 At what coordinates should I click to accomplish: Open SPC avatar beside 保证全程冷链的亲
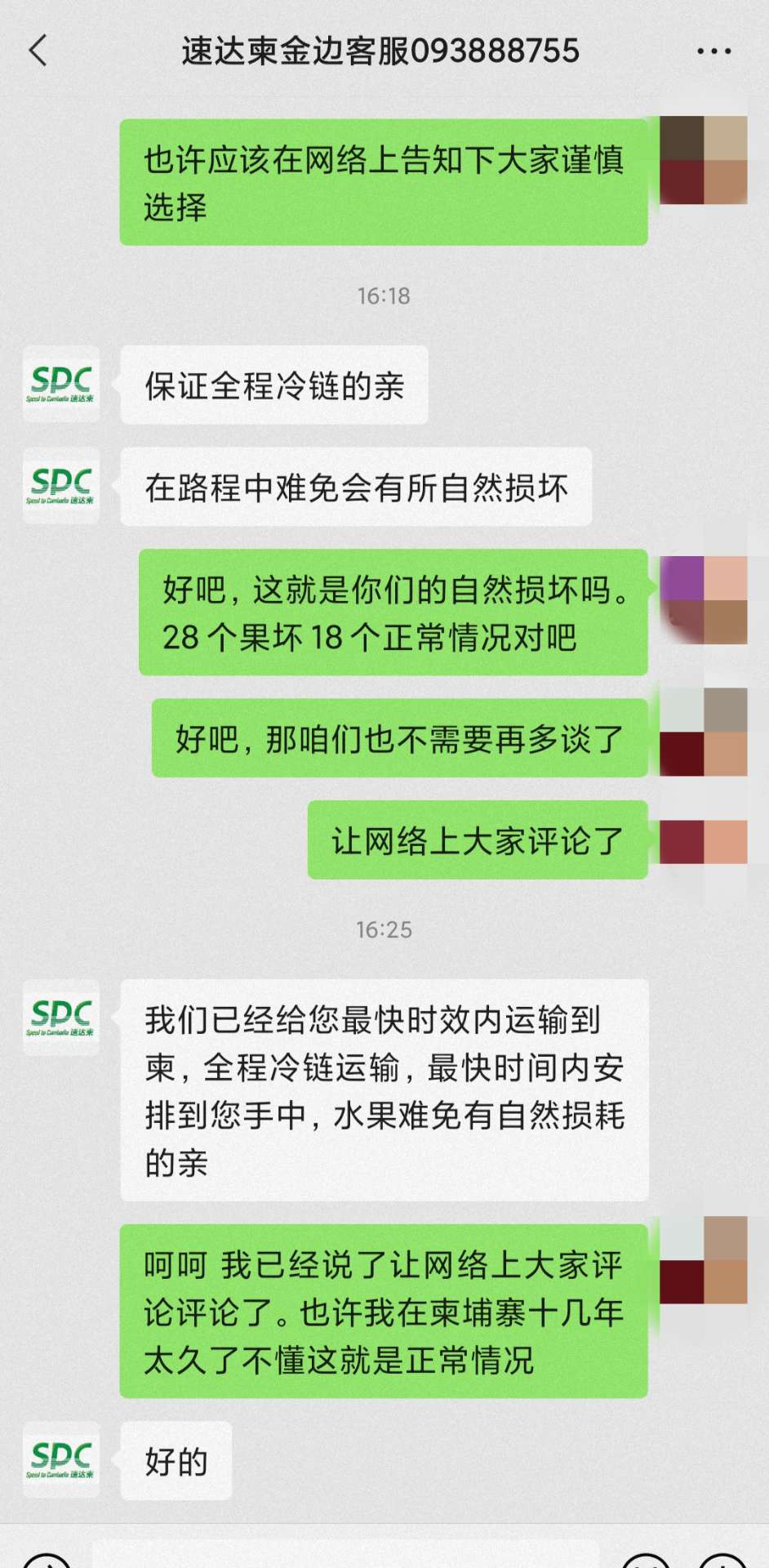[61, 384]
